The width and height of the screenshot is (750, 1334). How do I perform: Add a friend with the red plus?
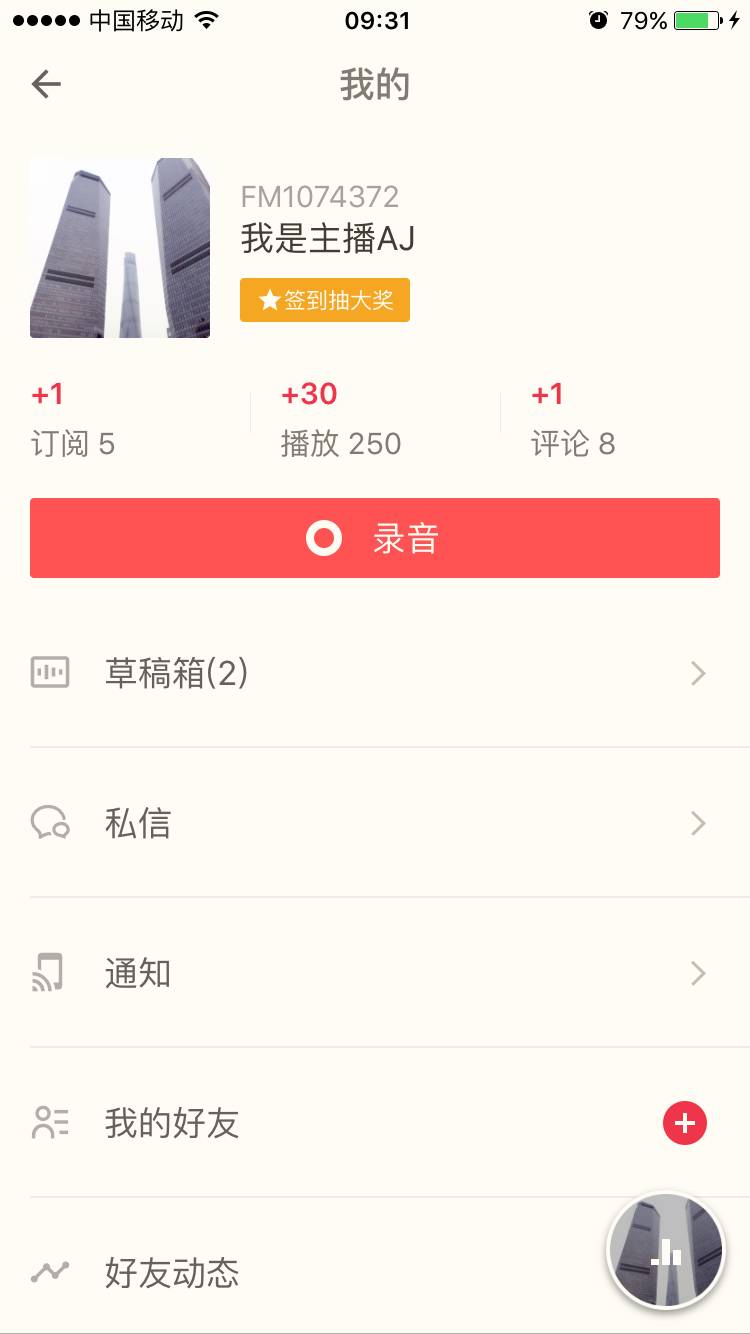pos(685,1123)
